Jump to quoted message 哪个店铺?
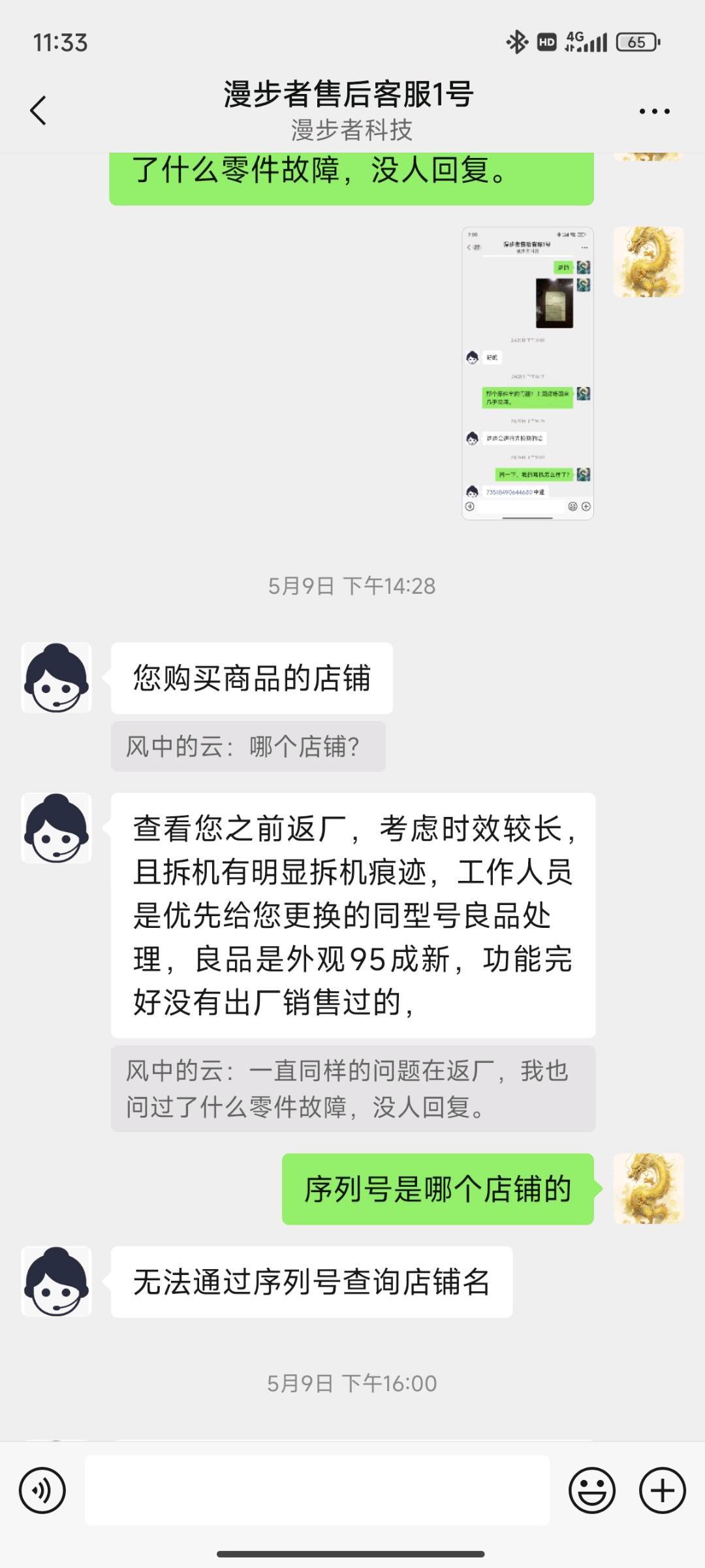This screenshot has width=705, height=1568. tap(248, 746)
